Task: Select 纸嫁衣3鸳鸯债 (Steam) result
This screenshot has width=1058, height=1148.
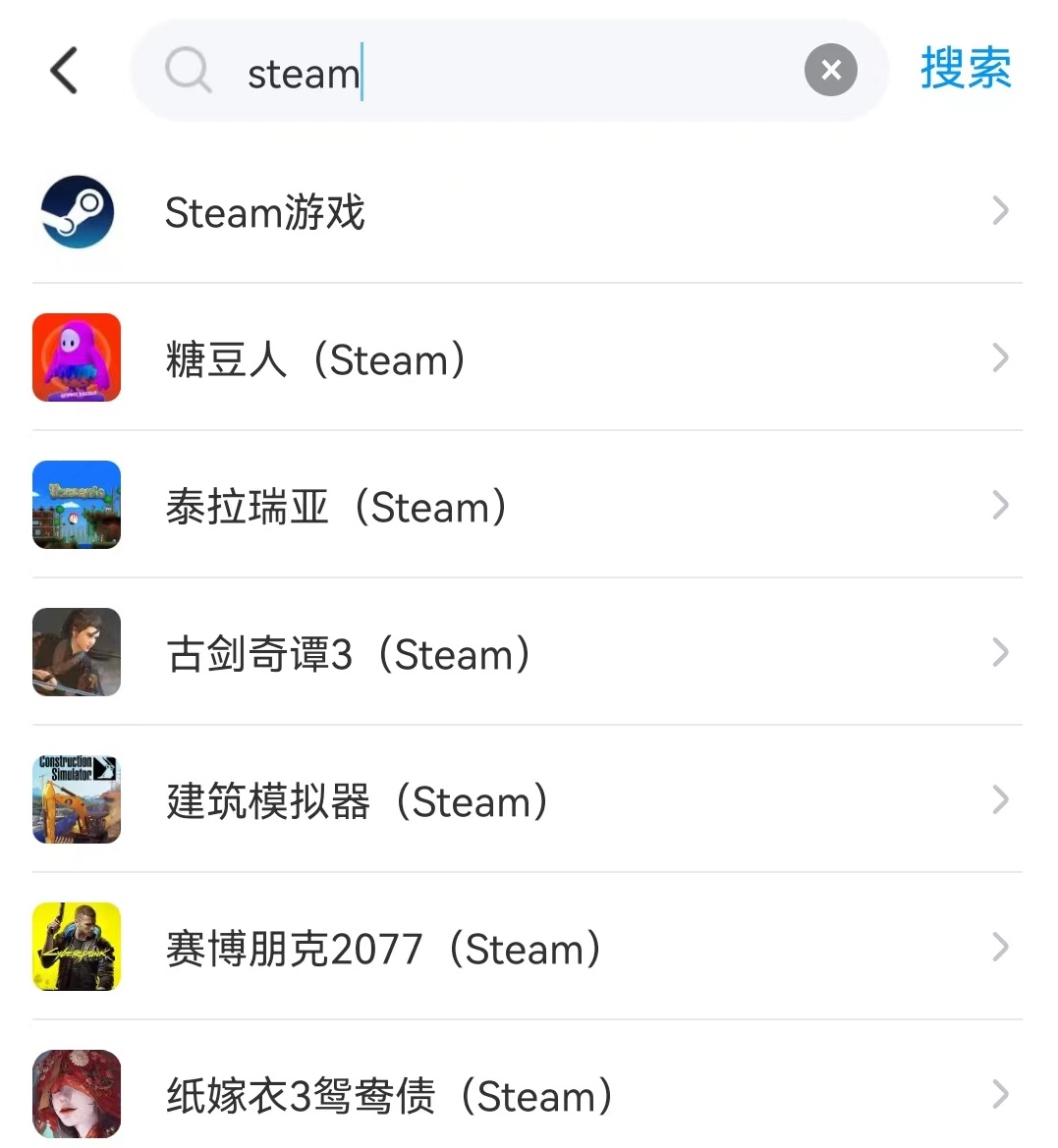Action: click(527, 1096)
